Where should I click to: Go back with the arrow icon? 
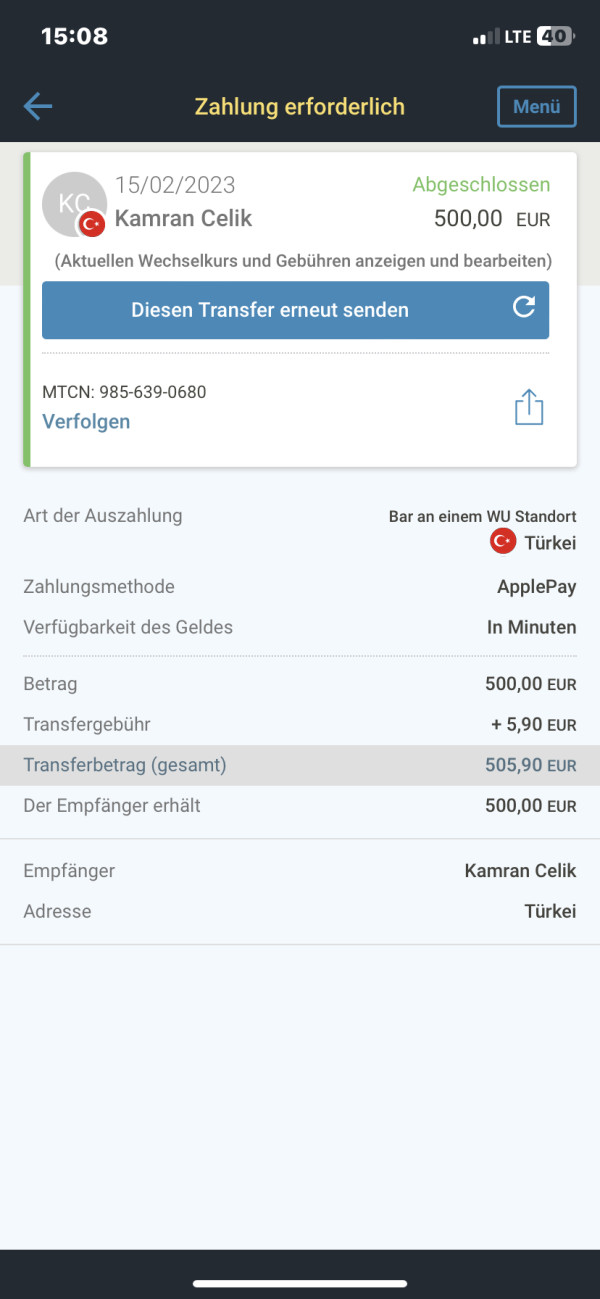point(38,106)
